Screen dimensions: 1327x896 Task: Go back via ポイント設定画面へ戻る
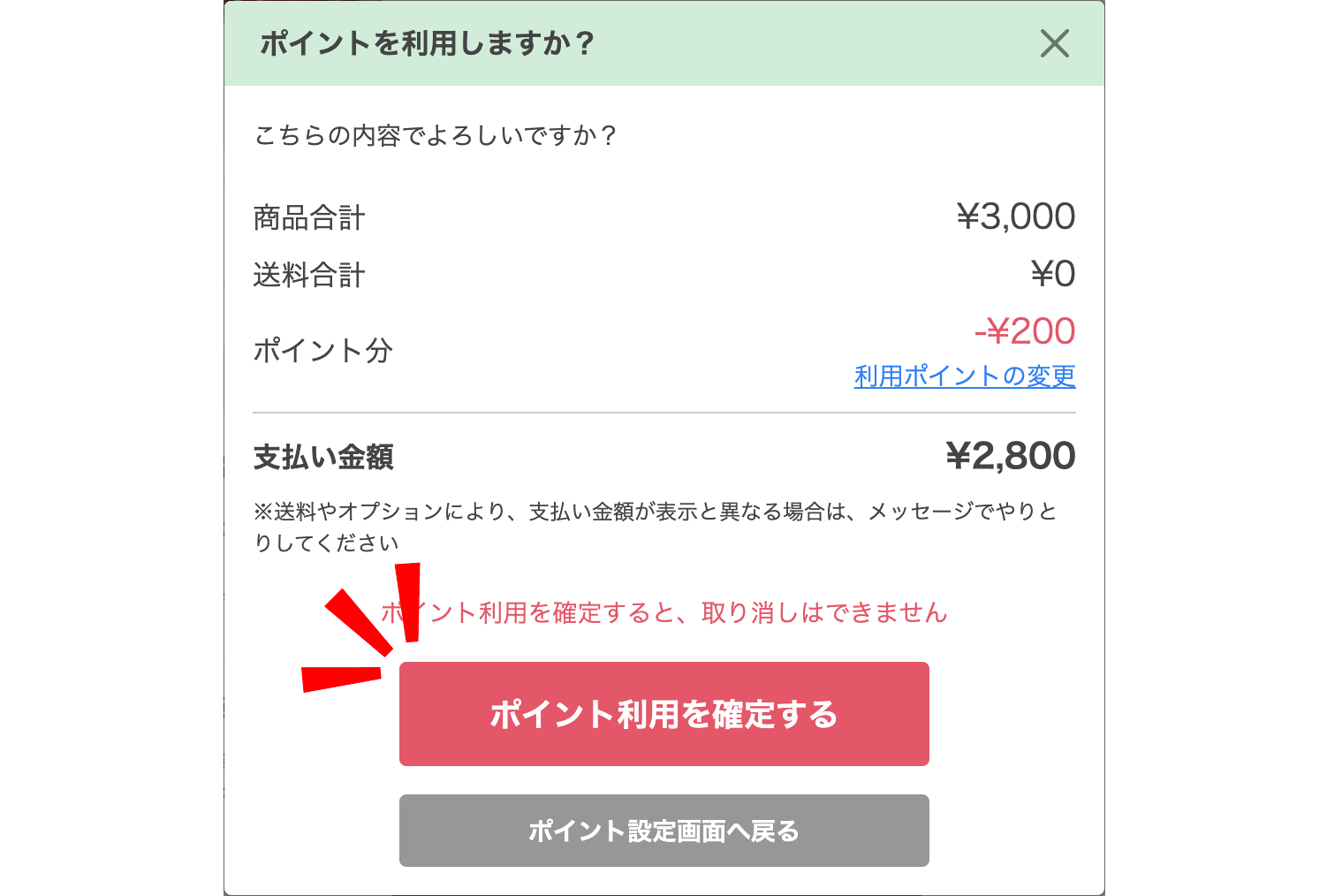(663, 831)
